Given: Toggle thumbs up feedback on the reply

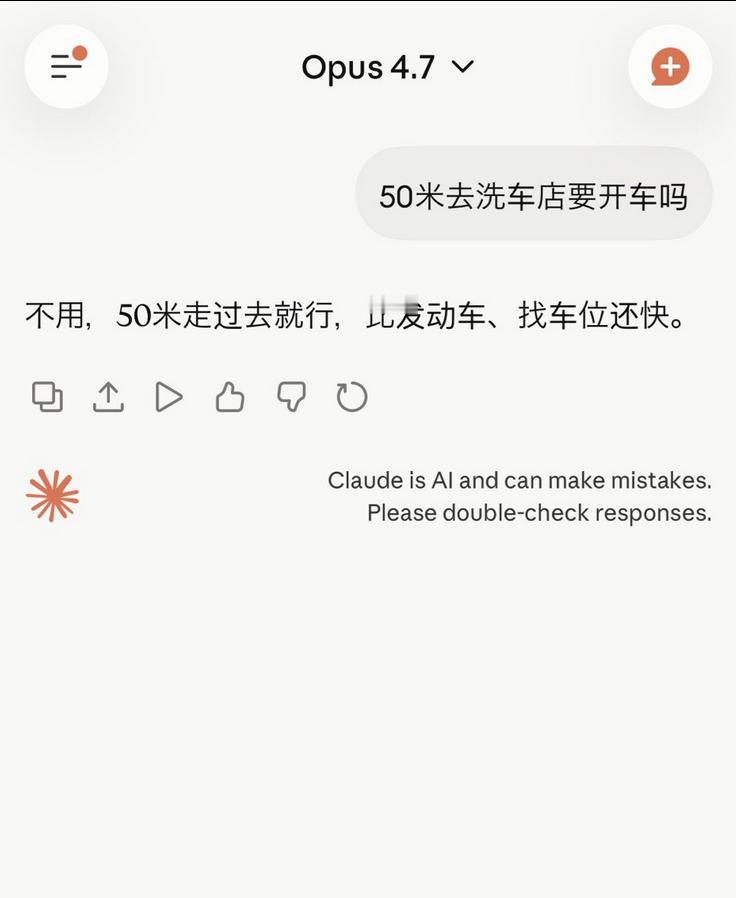Looking at the screenshot, I should pos(229,396).
